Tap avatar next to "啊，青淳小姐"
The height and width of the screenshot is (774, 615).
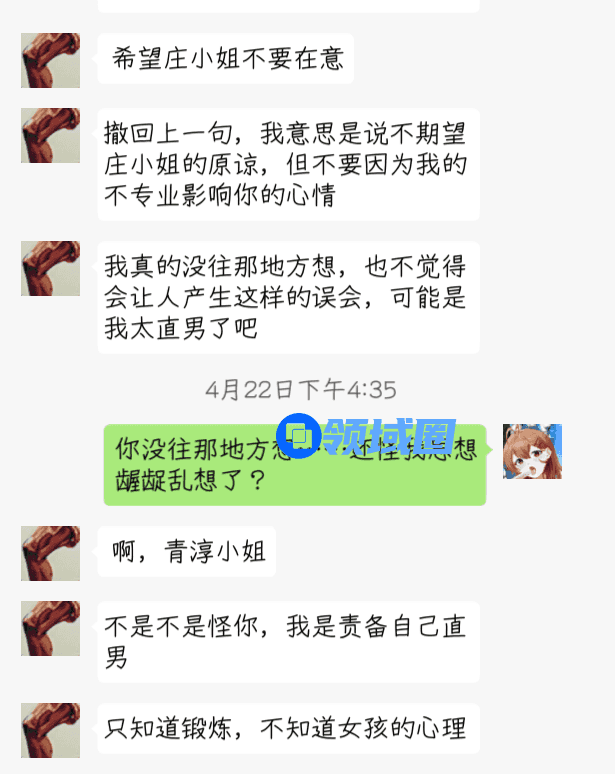coord(50,554)
